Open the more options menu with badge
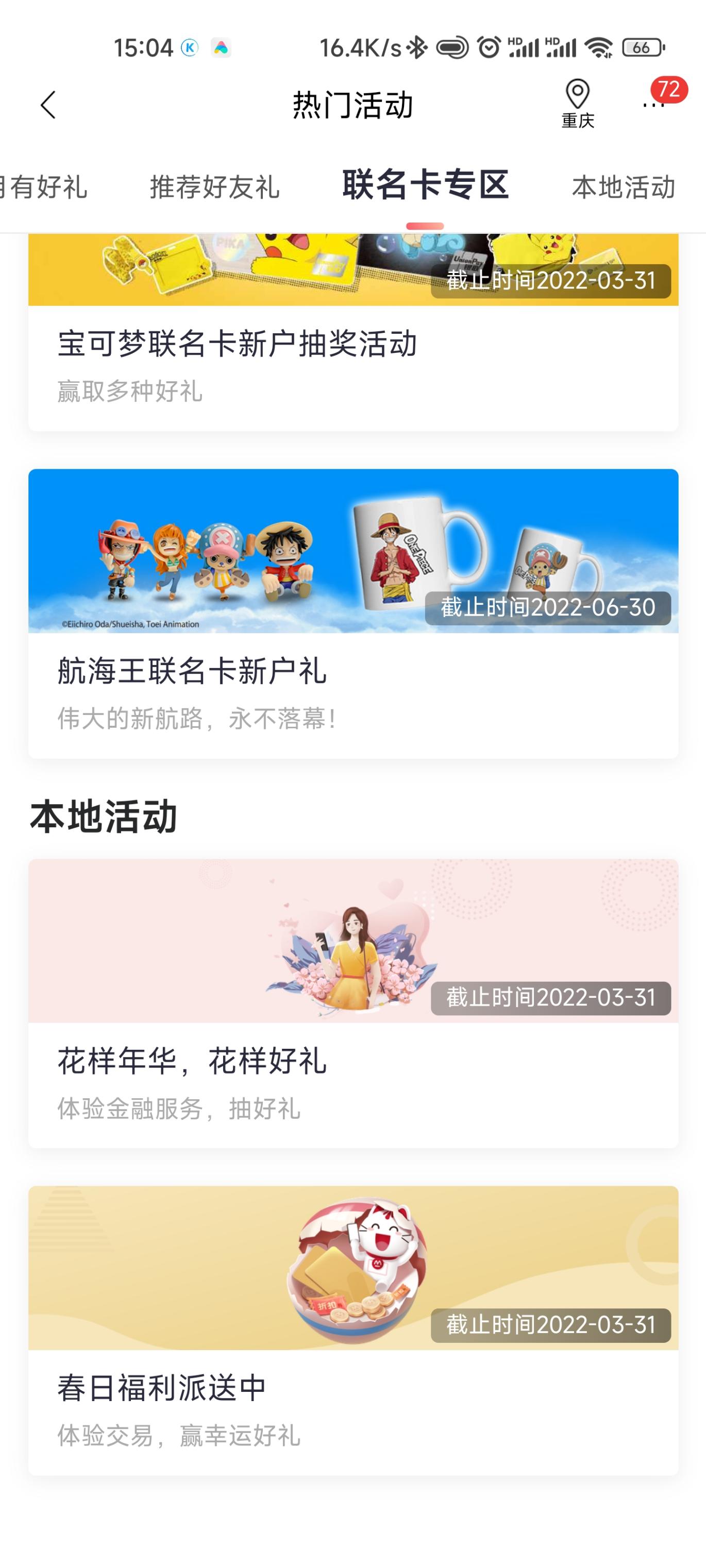Image resolution: width=706 pixels, height=1568 pixels. click(654, 104)
